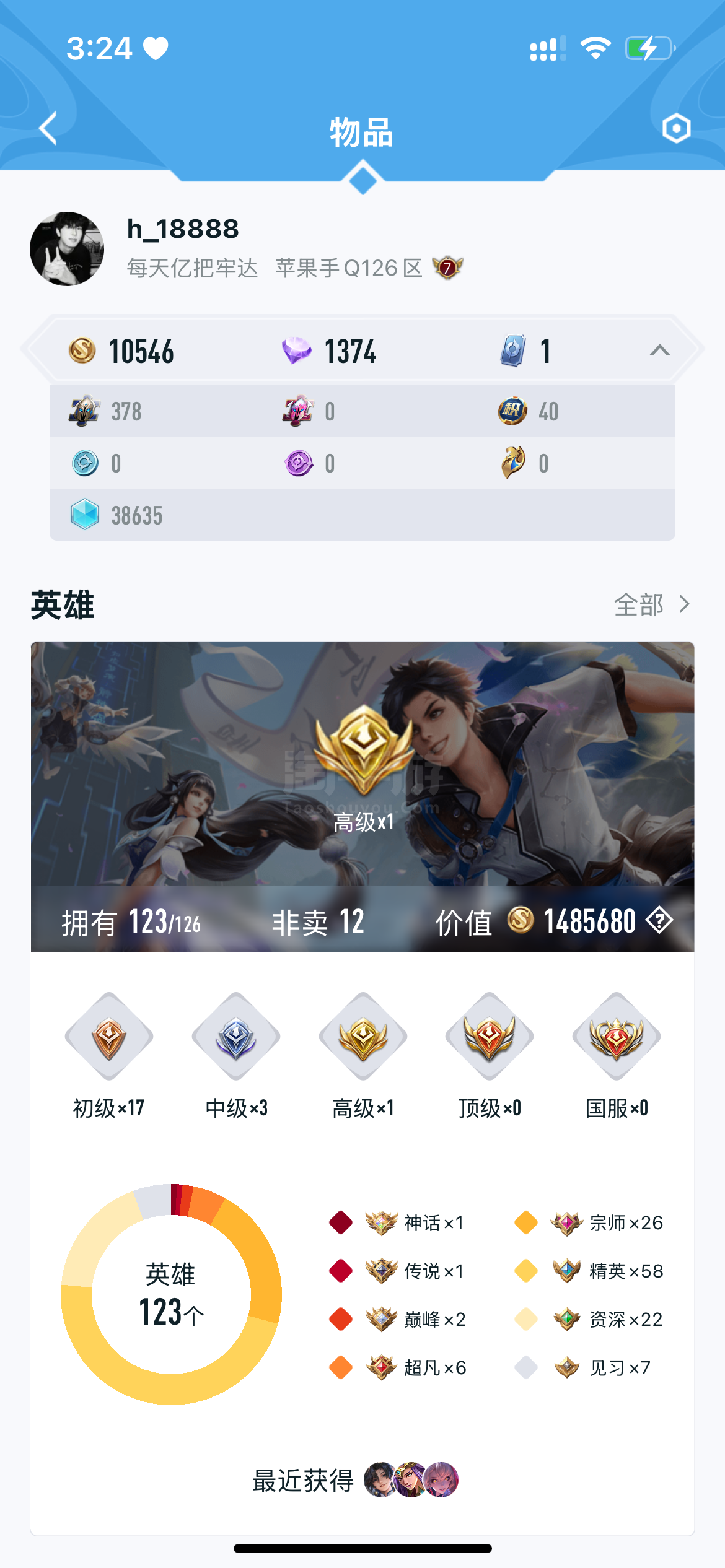
Task: Tap the value help question icon
Action: coord(659,921)
